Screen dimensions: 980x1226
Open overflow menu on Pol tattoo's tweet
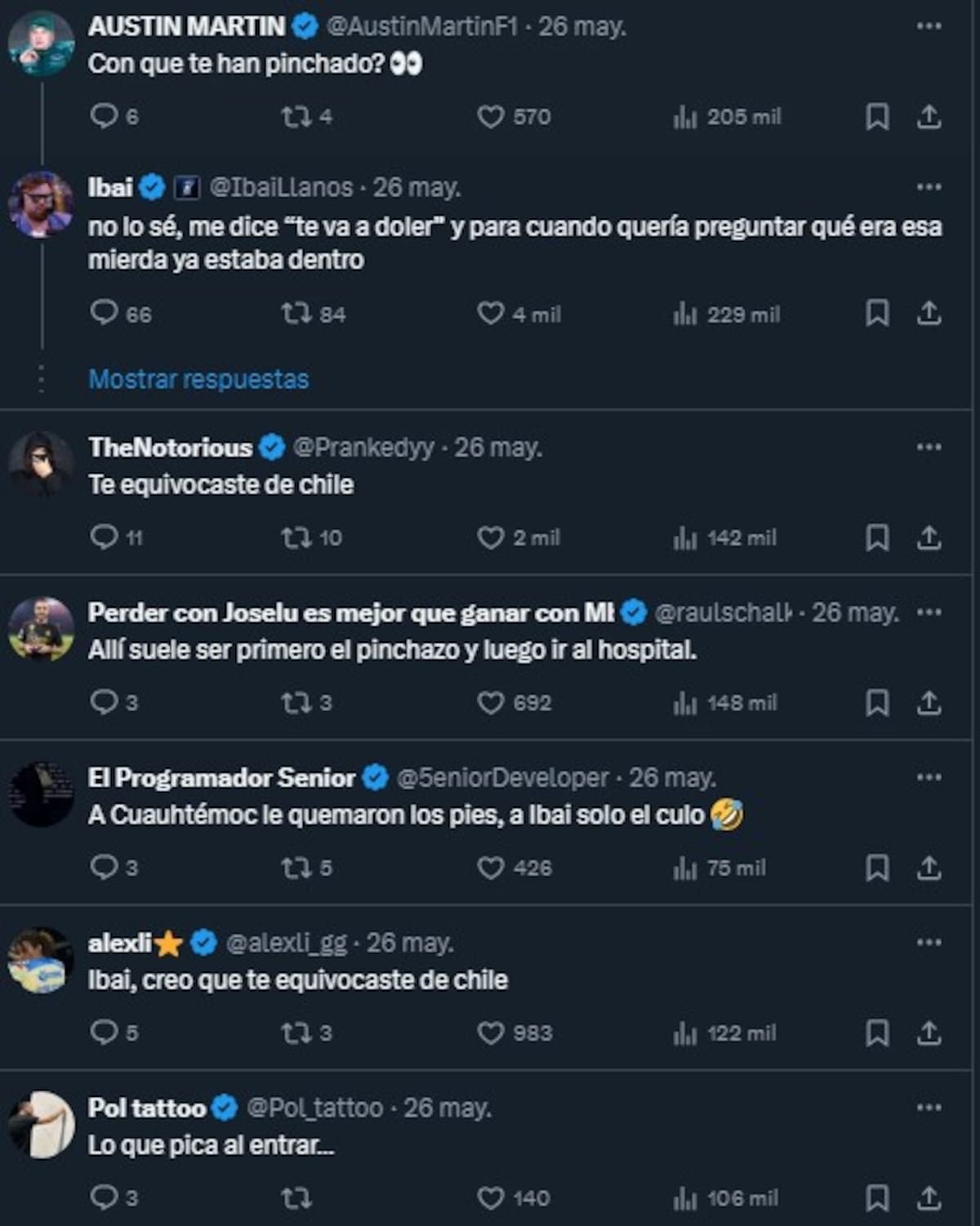tap(929, 1108)
